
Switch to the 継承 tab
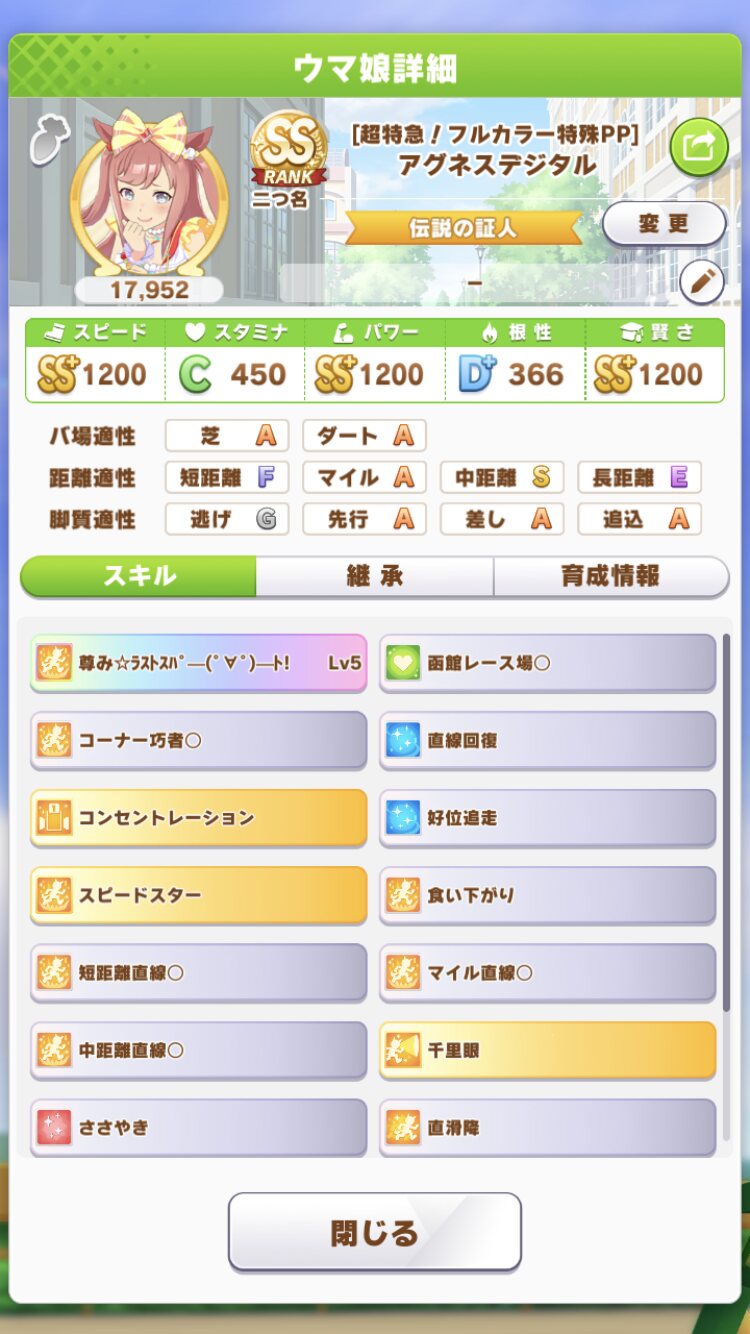coord(374,576)
